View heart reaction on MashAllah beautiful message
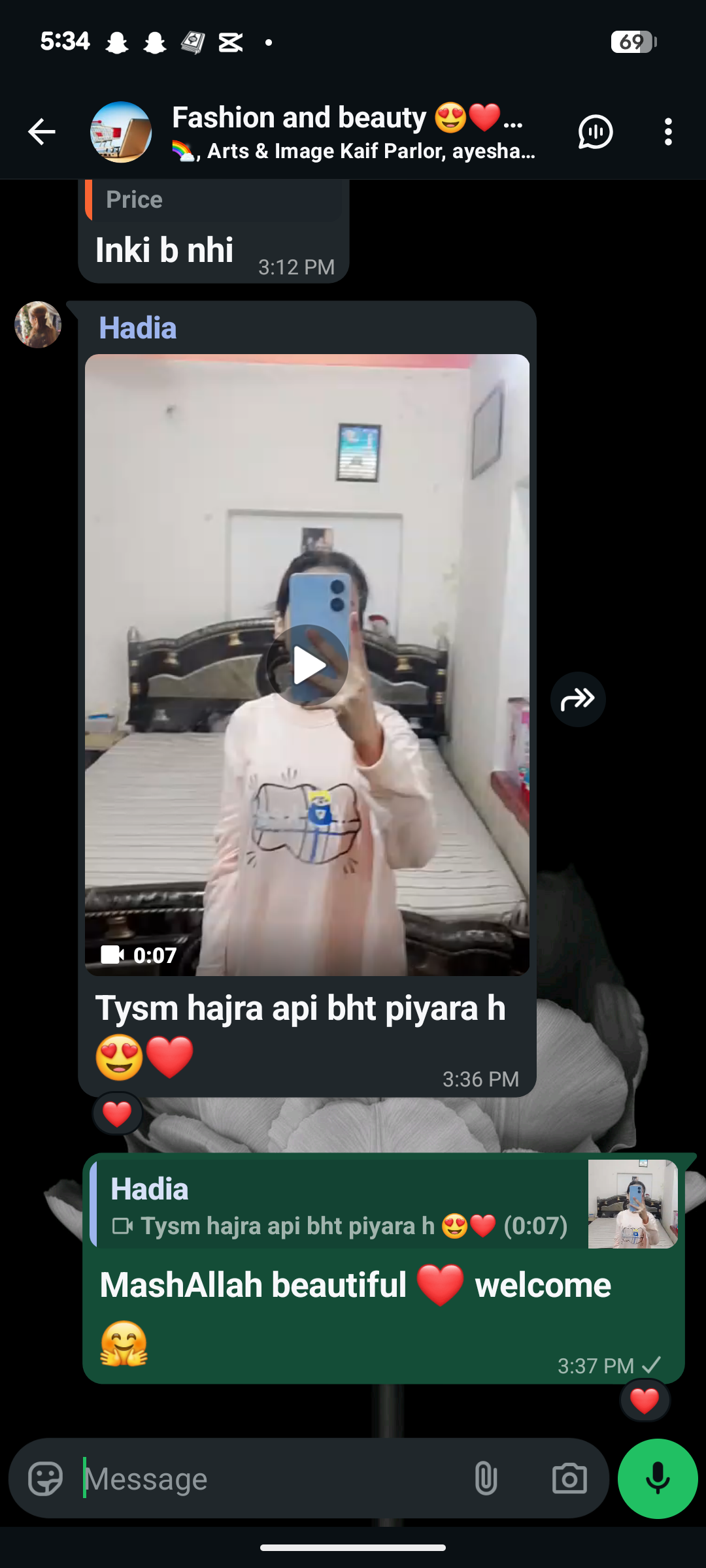 coord(645,1400)
